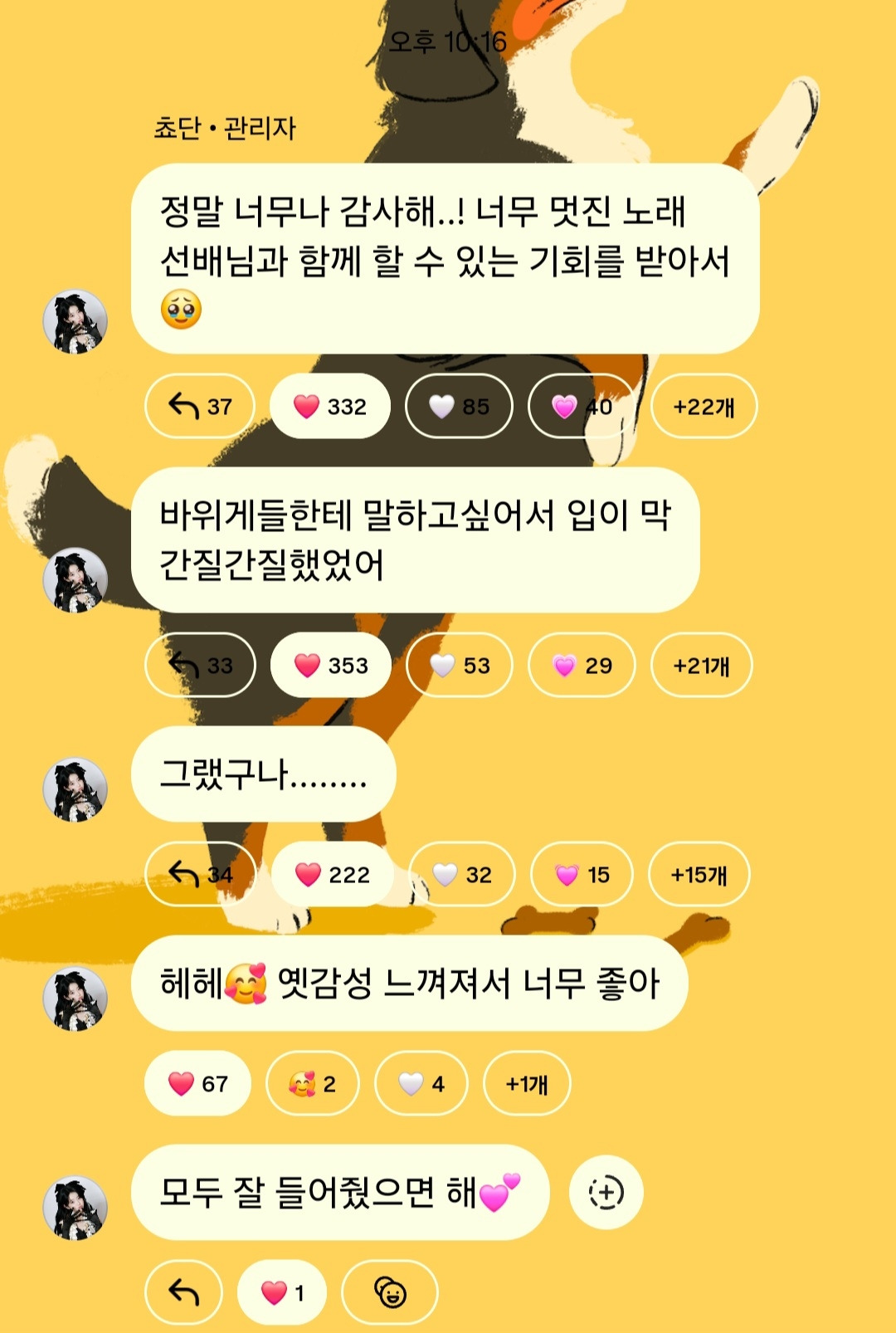Image resolution: width=896 pixels, height=1333 pixels.
Task: Tap the smiling hearts emoji reaction showing 2
Action: click(313, 1083)
